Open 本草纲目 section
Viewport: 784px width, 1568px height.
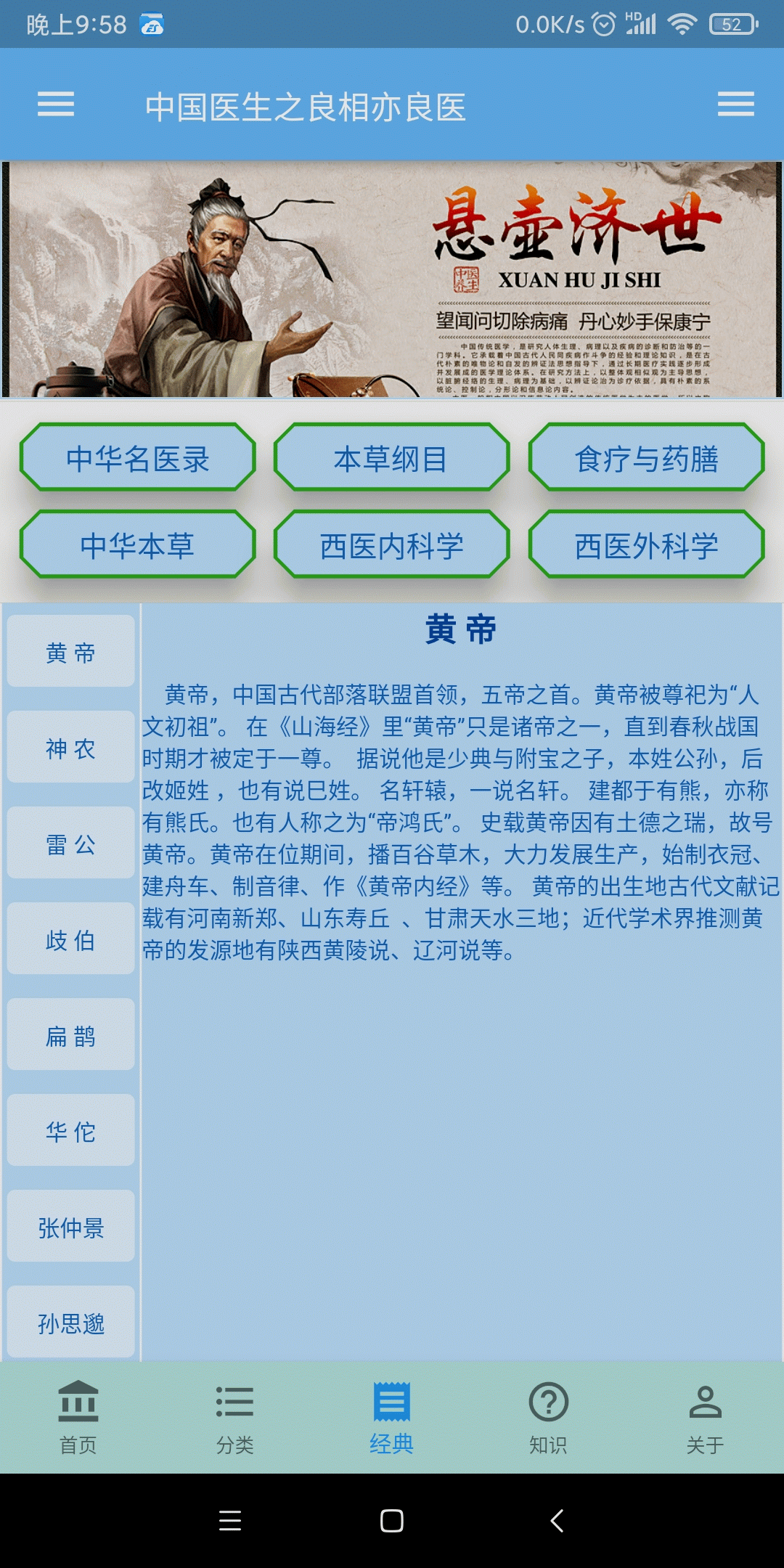point(391,459)
